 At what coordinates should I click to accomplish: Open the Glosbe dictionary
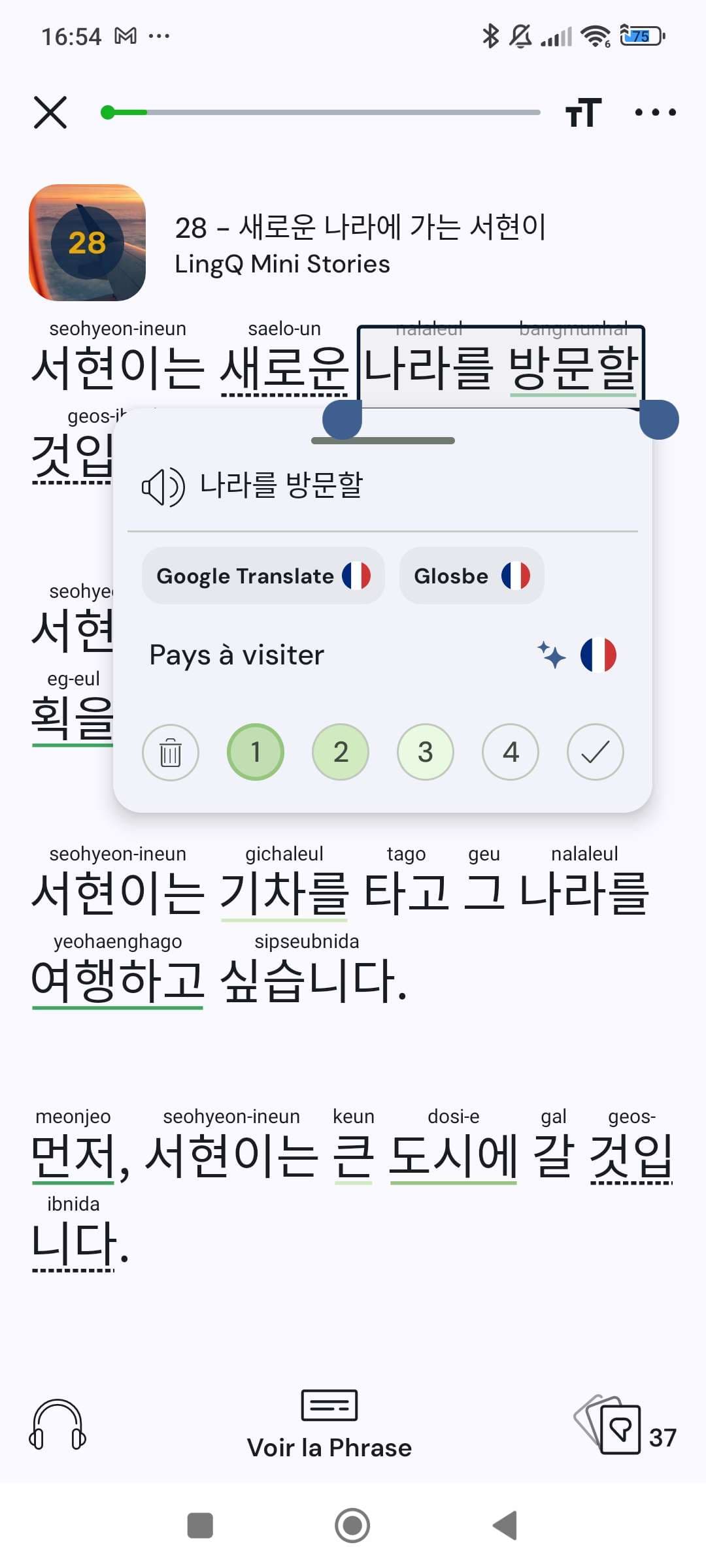(471, 576)
